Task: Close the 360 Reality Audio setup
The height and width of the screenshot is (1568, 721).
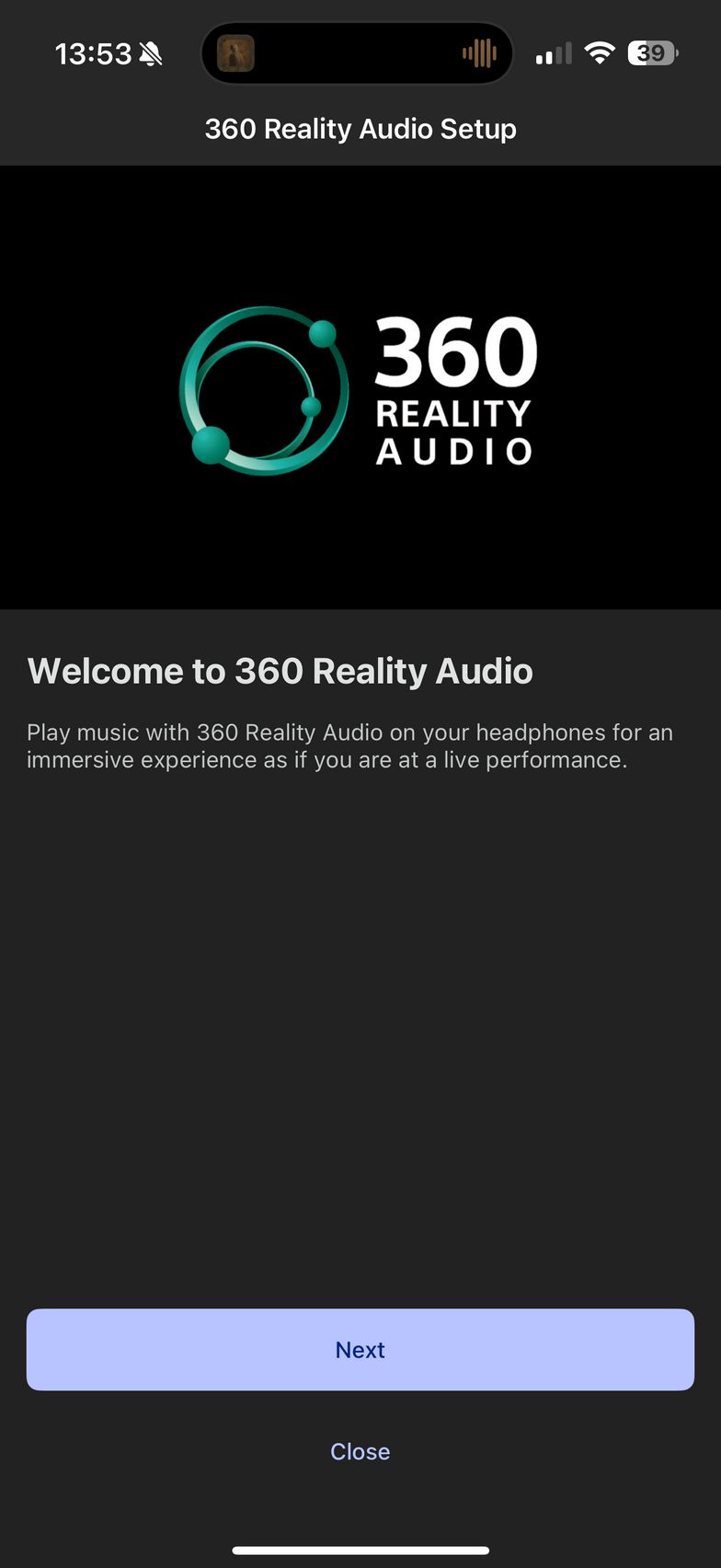Action: 360,1451
